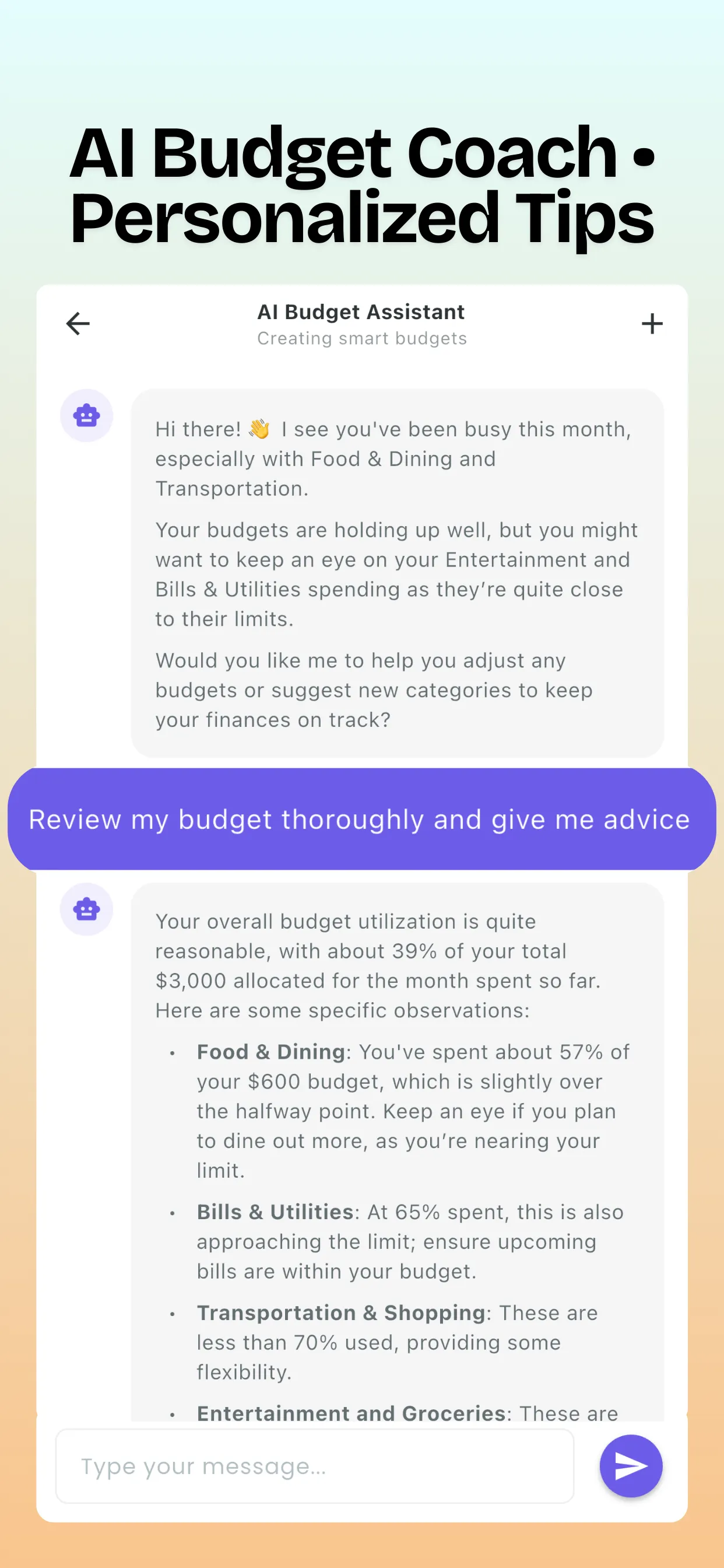The height and width of the screenshot is (1568, 724).
Task: Tap the send message paper-plane icon
Action: pyautogui.click(x=630, y=1466)
